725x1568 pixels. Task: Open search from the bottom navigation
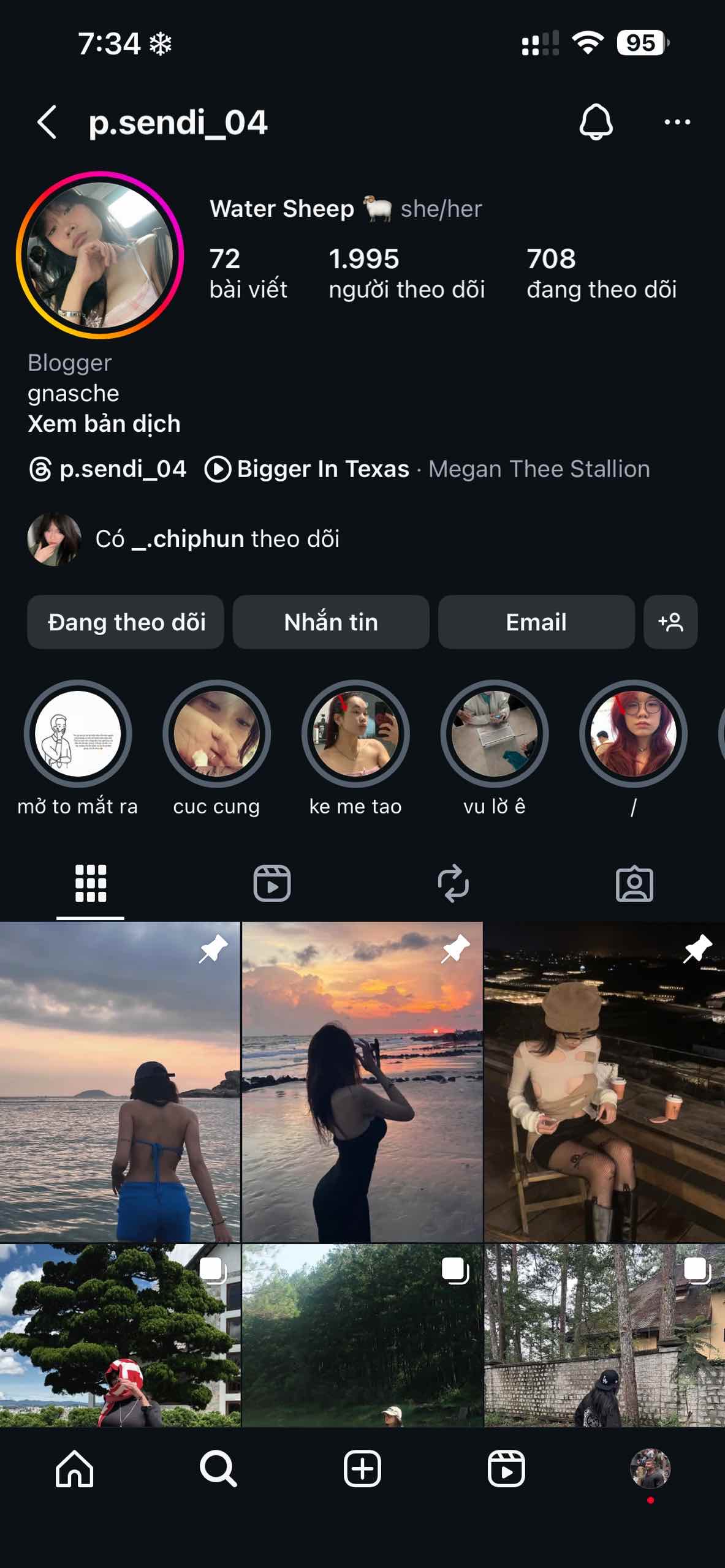coord(218,1469)
